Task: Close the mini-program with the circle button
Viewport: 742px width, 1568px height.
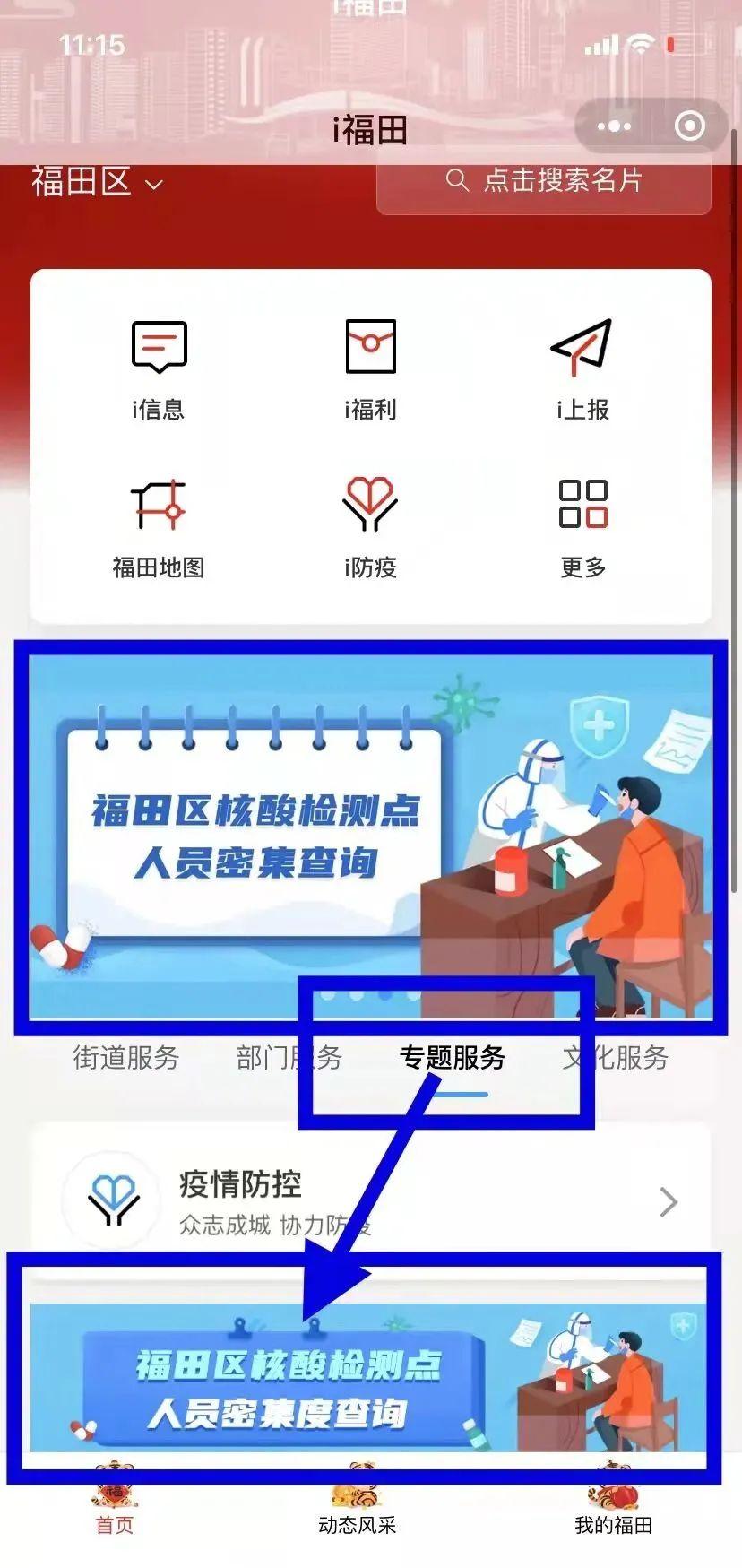Action: [689, 126]
